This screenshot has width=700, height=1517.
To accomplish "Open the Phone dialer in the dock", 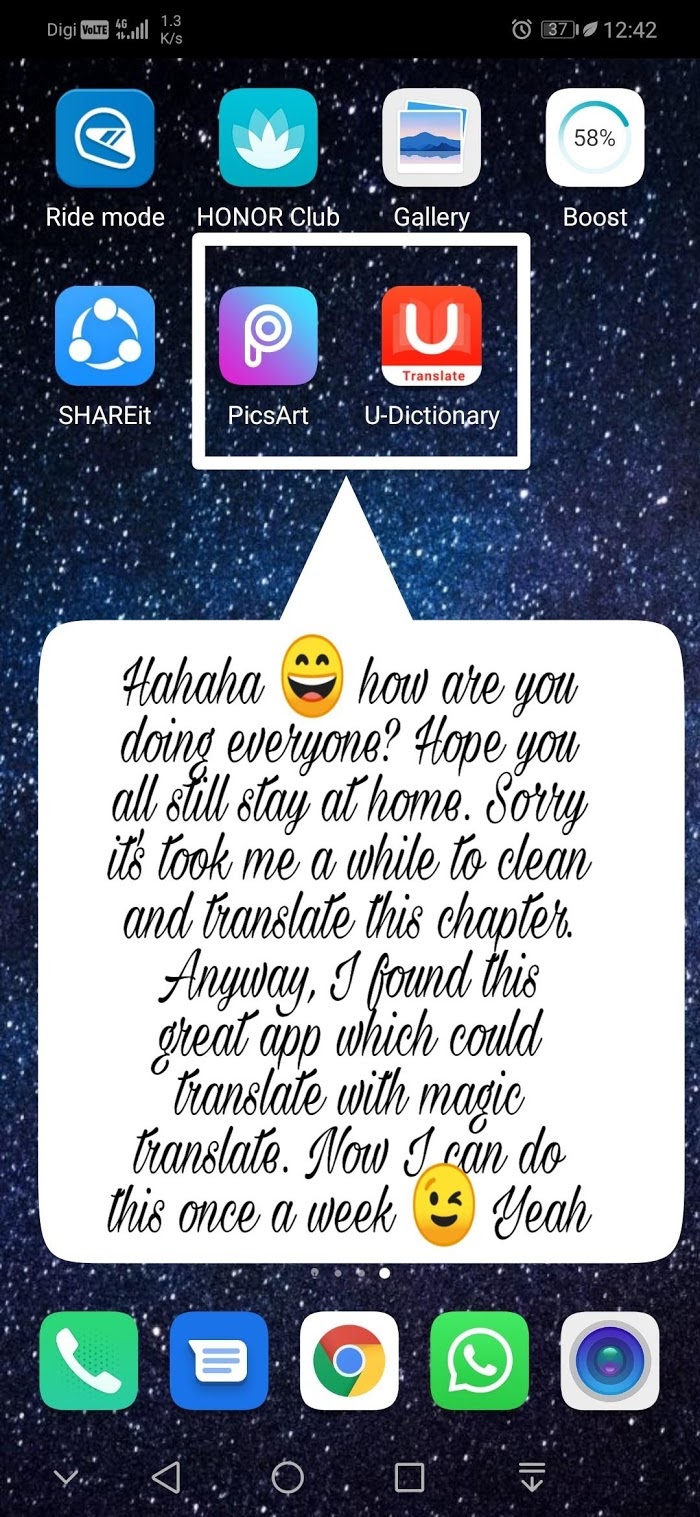I will tap(89, 1360).
